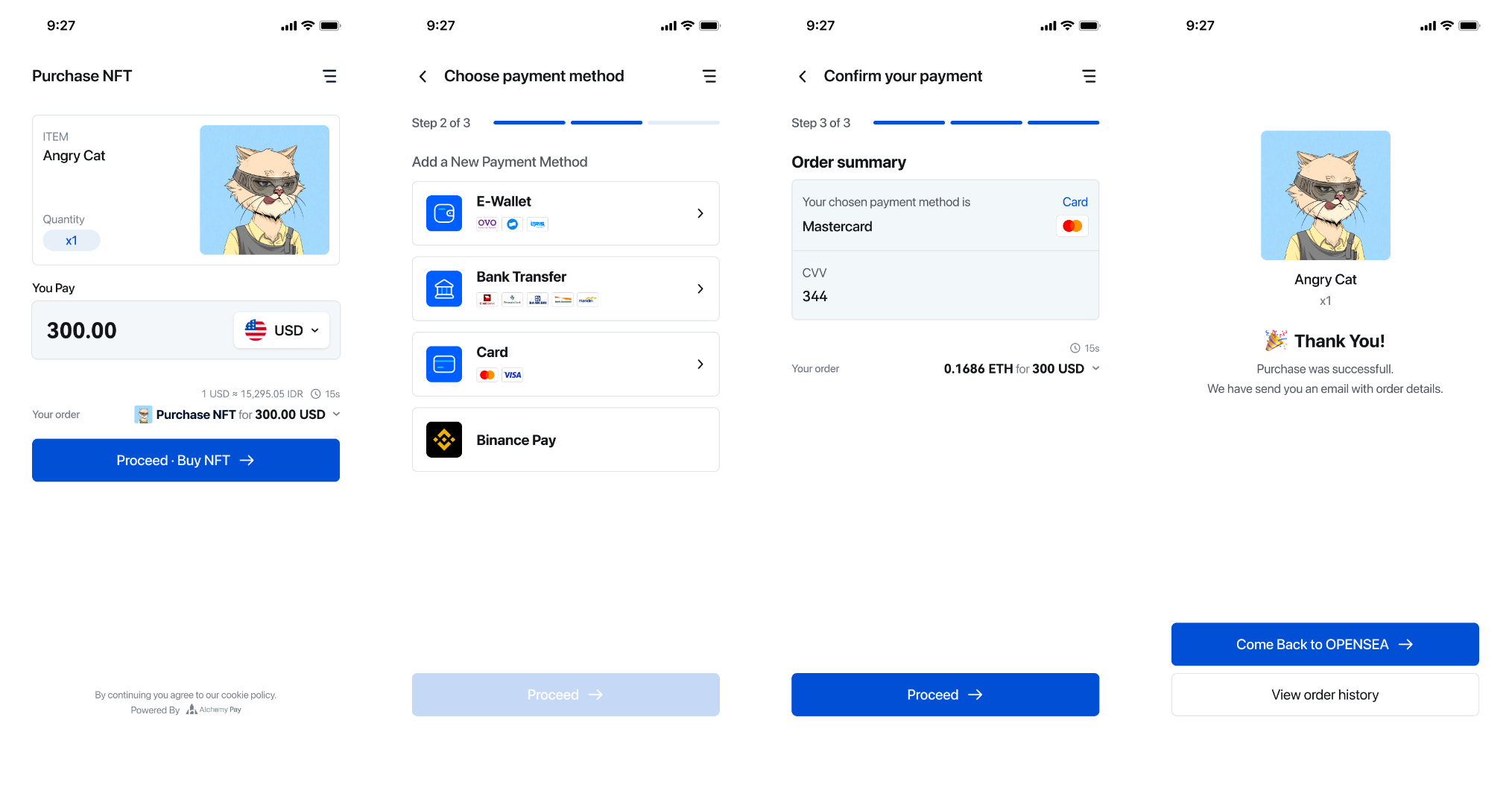Tap Proceed · Buy NFT button
Viewport: 1512px width, 808px height.
pos(186,461)
